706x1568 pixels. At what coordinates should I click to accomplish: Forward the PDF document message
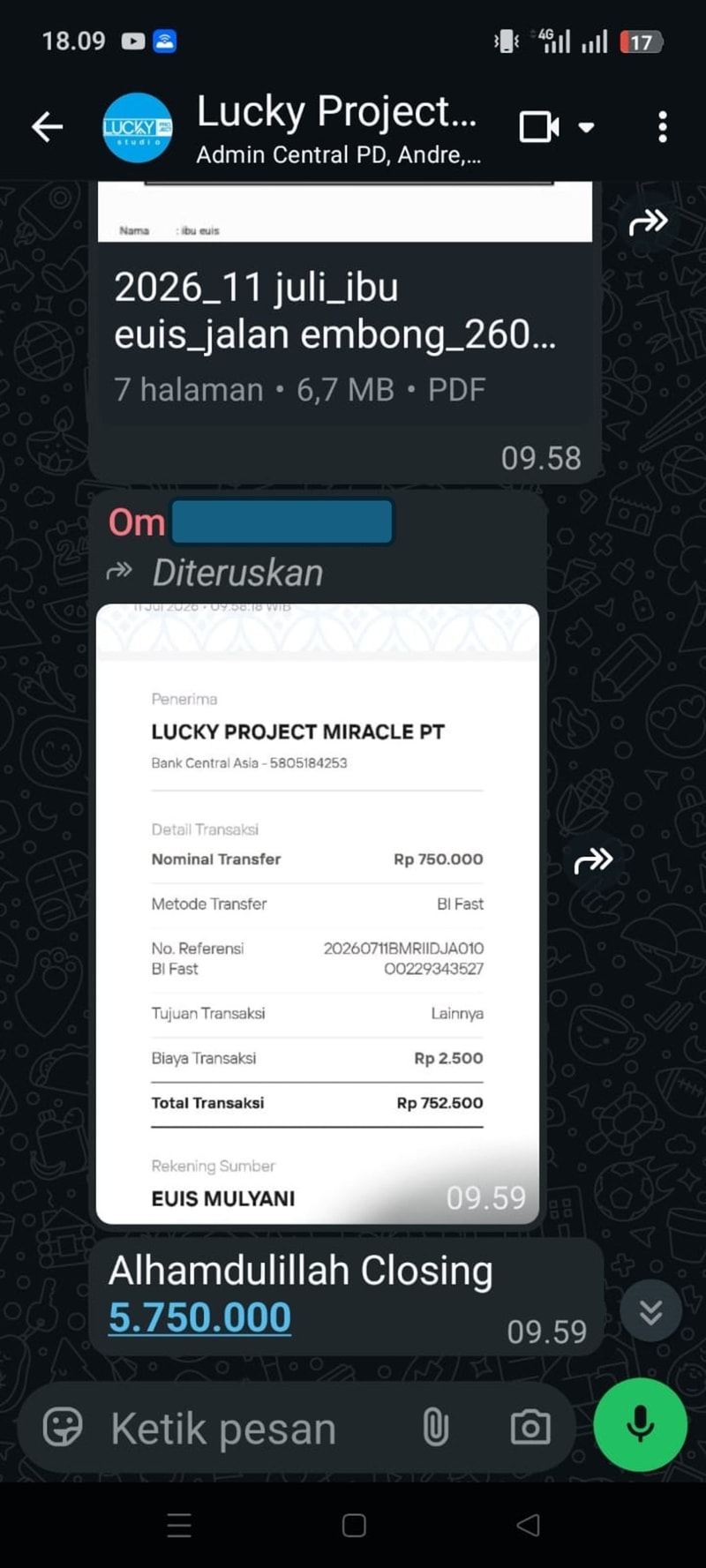pos(649,221)
